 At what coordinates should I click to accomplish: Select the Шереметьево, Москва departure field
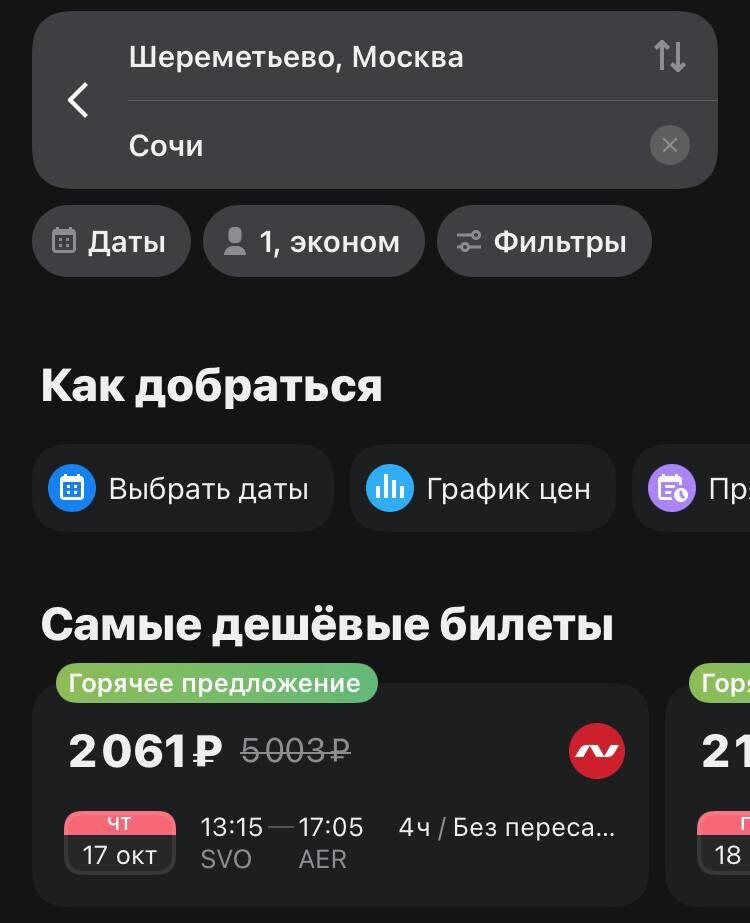(x=297, y=57)
